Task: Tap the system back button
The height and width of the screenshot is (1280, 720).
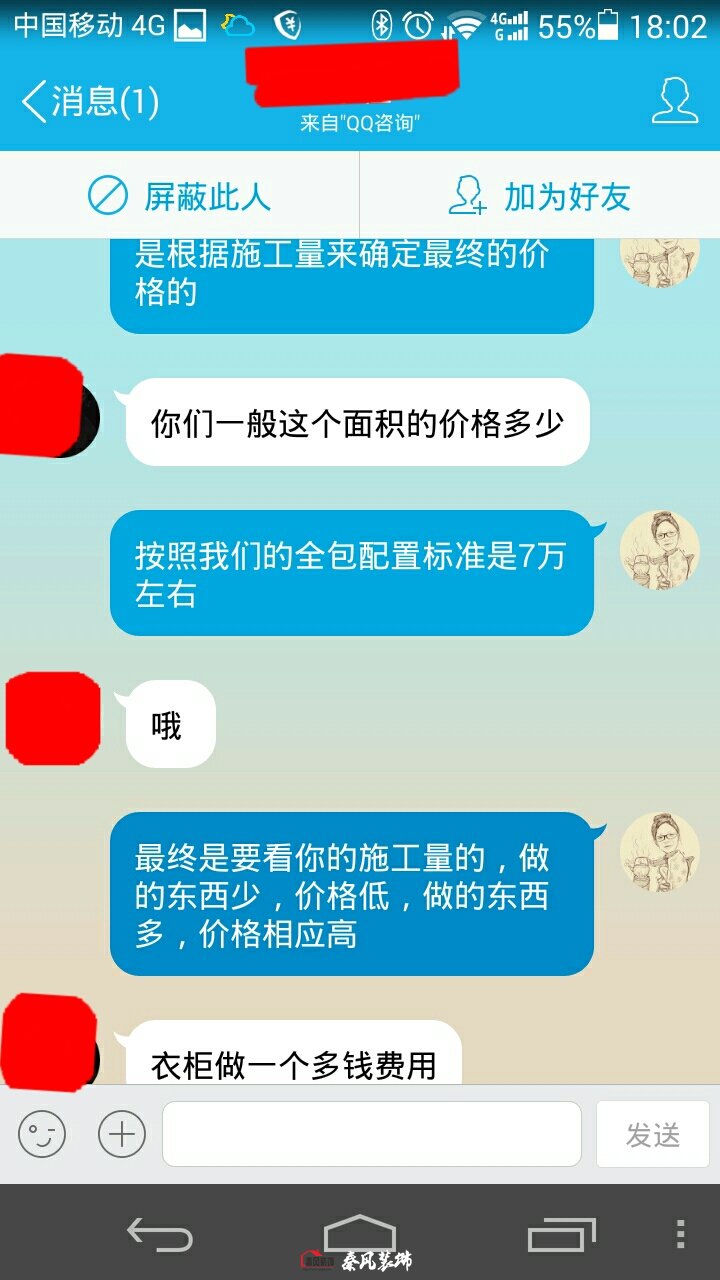Action: [160, 1234]
